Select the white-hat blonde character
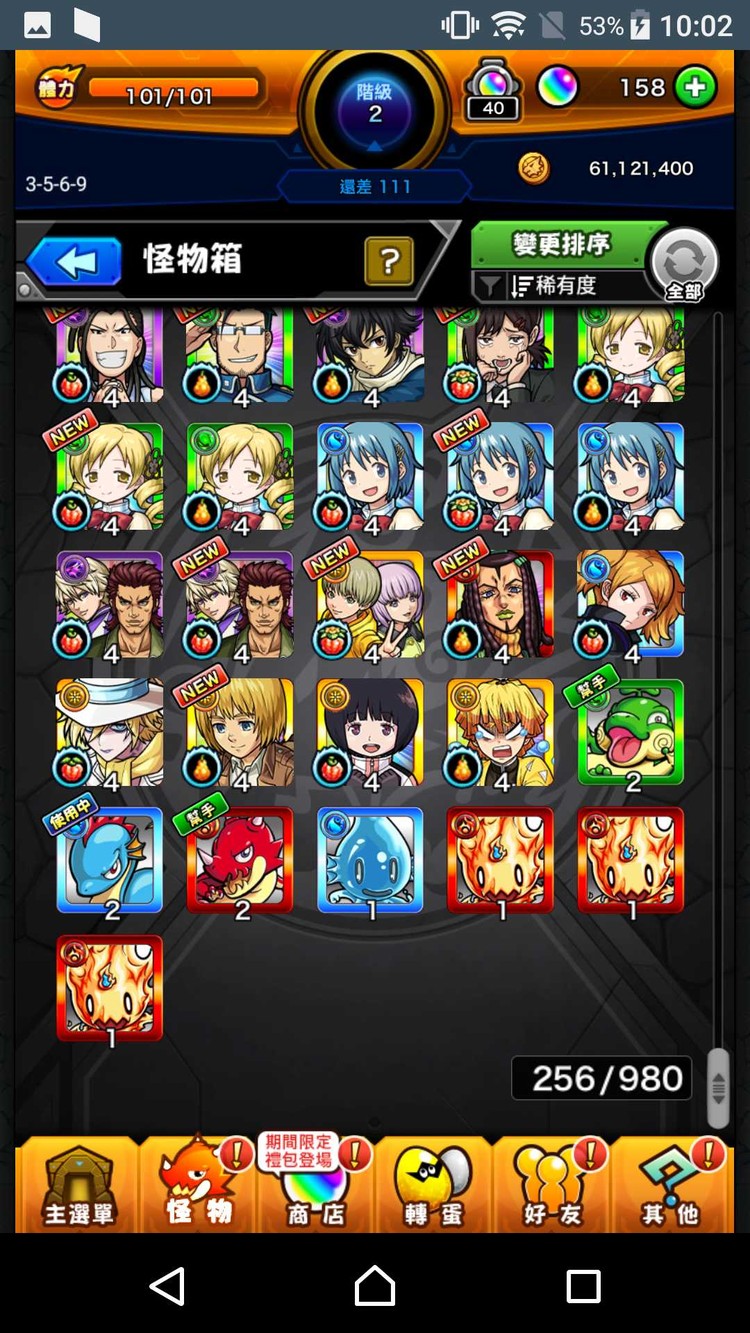 109,732
